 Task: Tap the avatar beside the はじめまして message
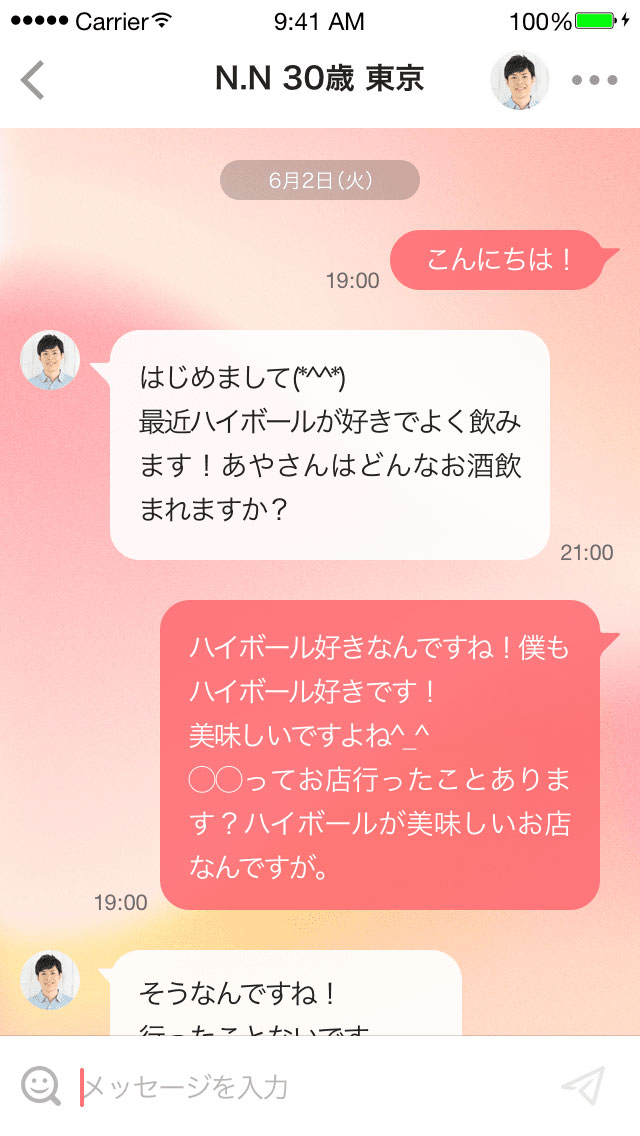[49, 360]
